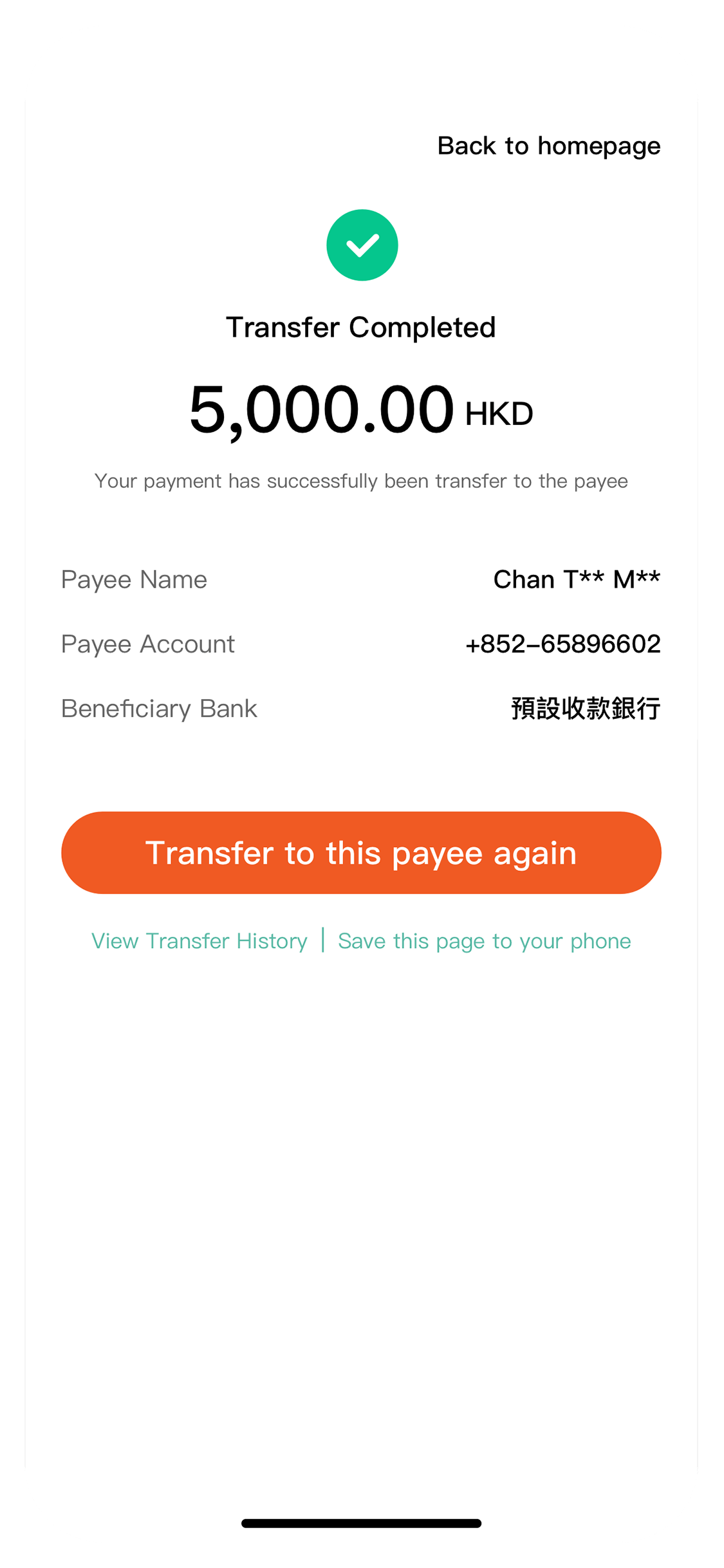
Task: Transfer to this payee again
Action: [x=361, y=852]
